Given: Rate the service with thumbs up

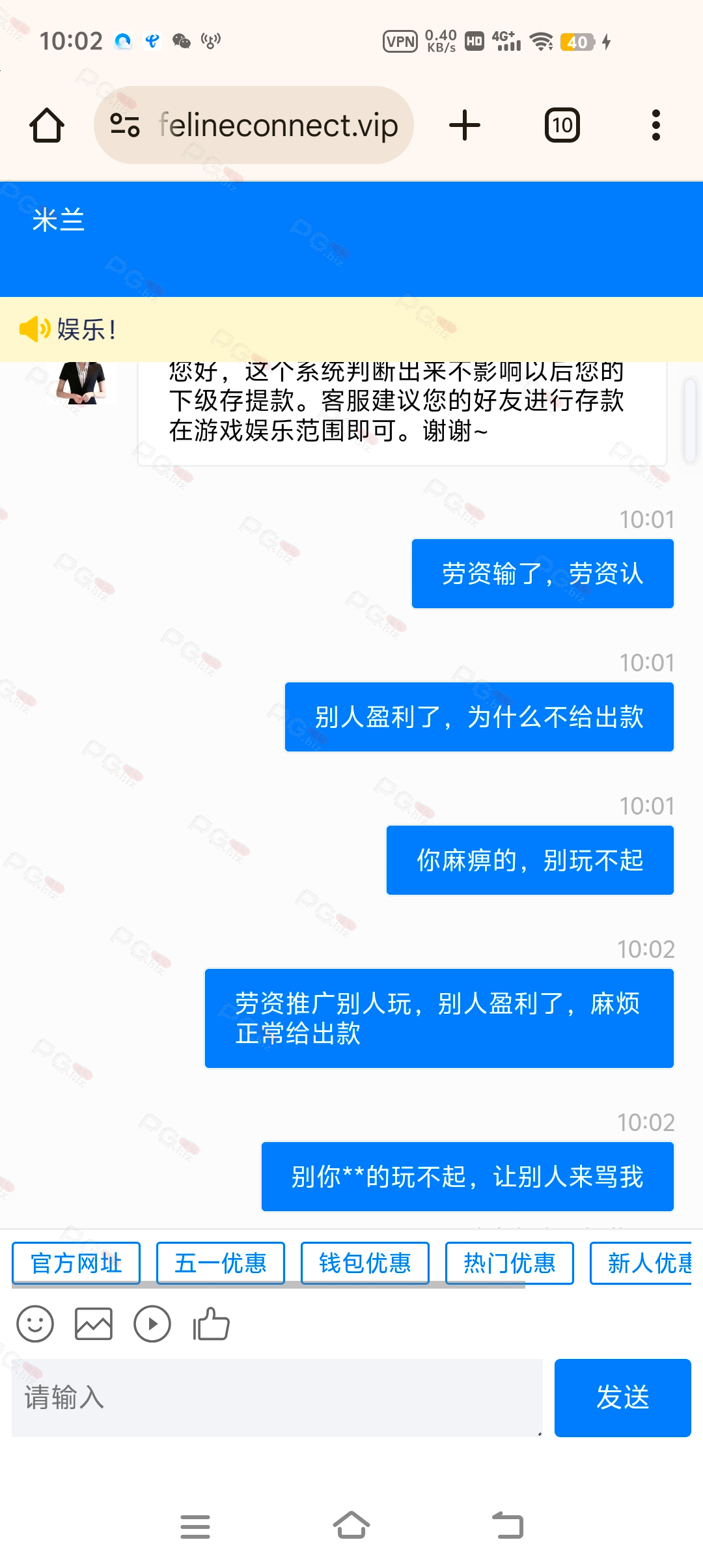Looking at the screenshot, I should click(211, 1324).
